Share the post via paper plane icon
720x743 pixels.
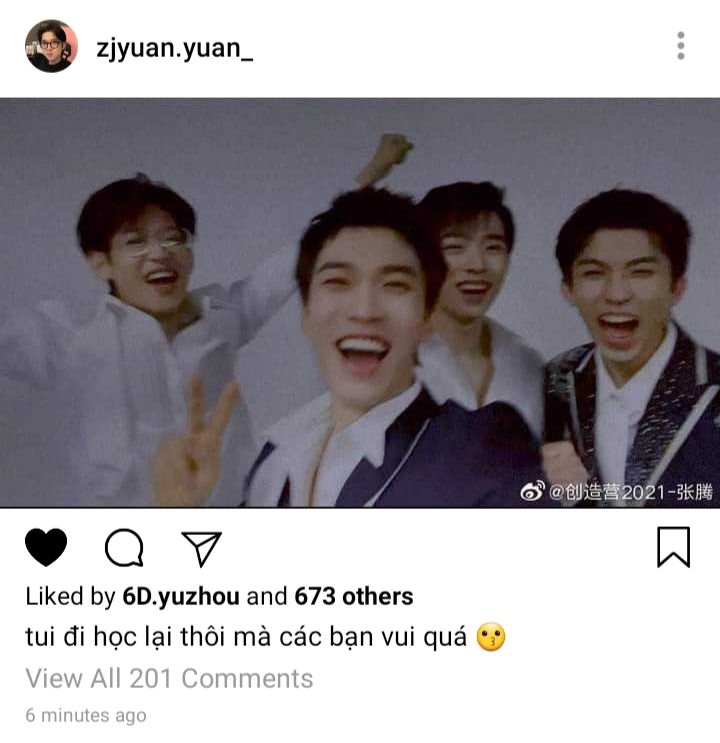click(201, 547)
